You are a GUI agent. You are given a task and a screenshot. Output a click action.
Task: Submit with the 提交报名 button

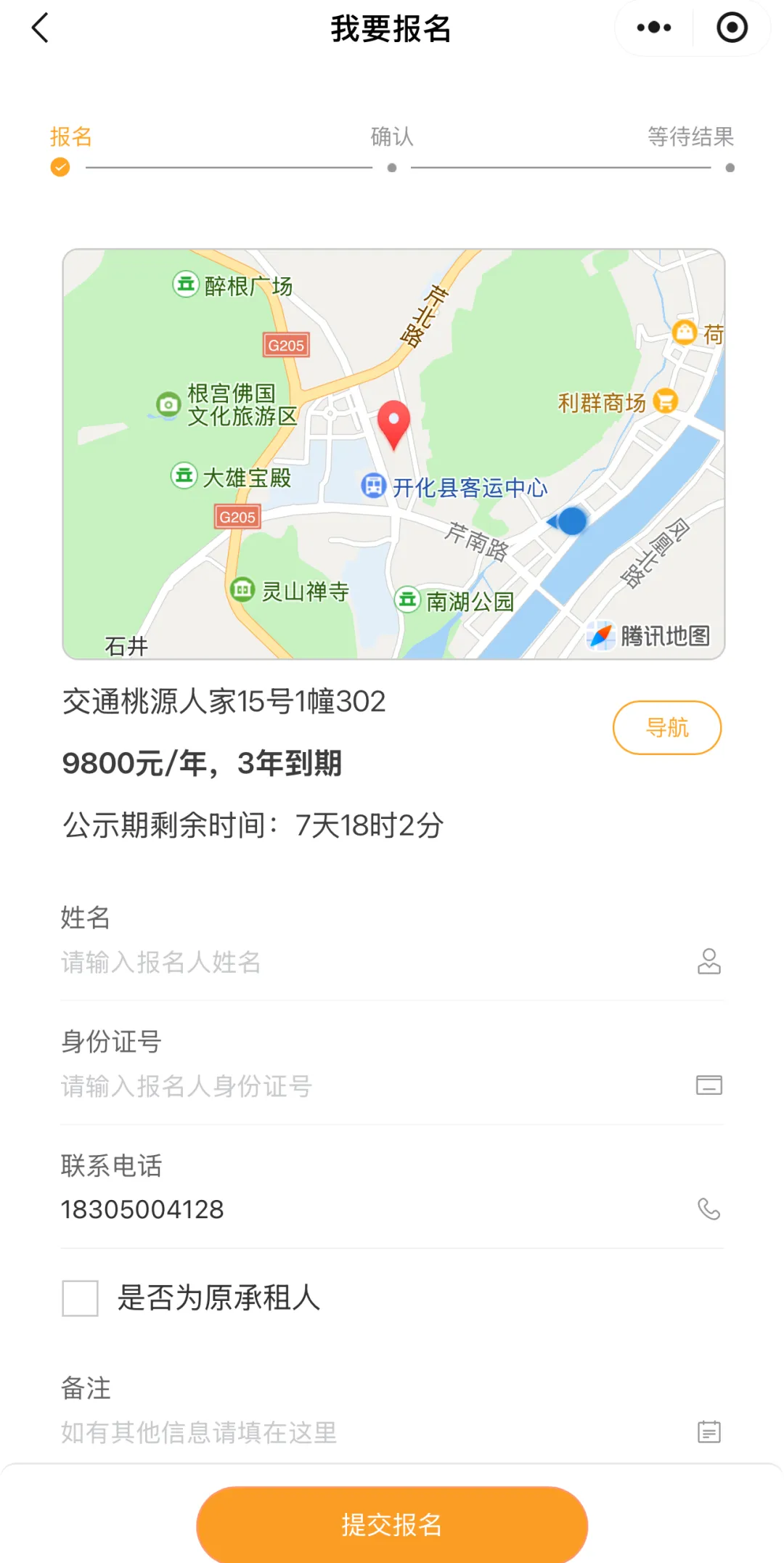pyautogui.click(x=392, y=1525)
